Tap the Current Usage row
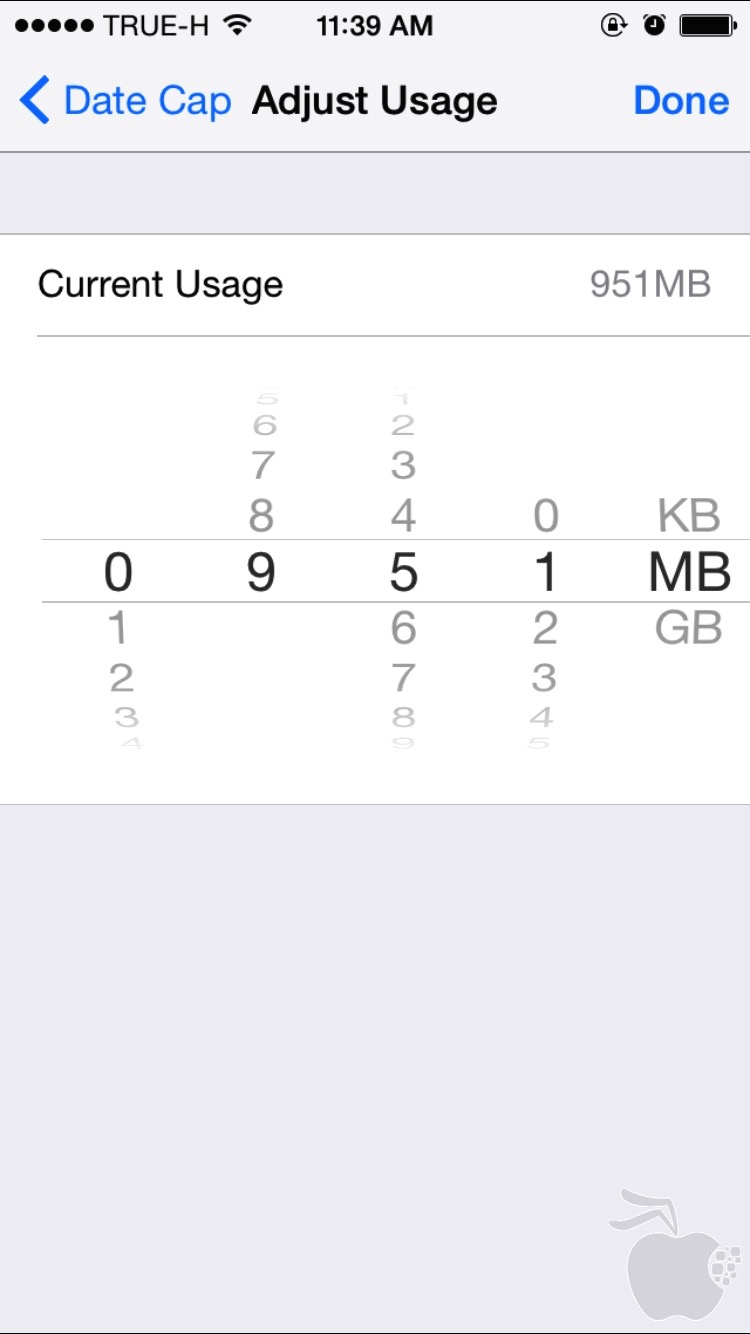The width and height of the screenshot is (750, 1334). click(x=160, y=284)
